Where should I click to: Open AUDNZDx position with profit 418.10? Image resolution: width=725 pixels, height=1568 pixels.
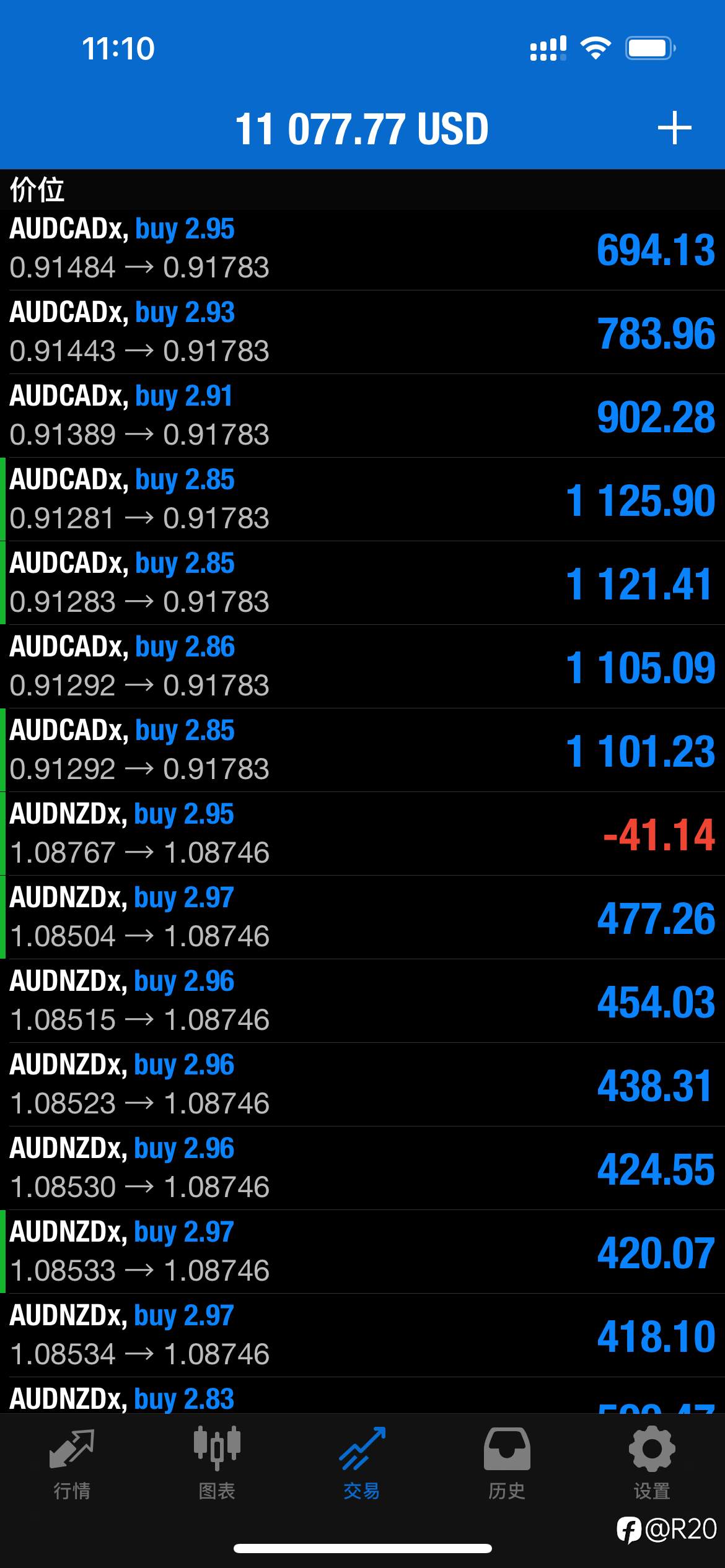[x=362, y=1336]
